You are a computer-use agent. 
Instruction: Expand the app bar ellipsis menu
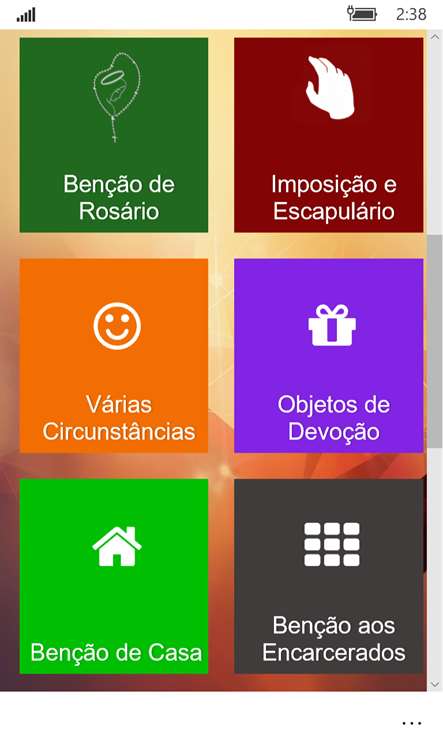(x=411, y=722)
